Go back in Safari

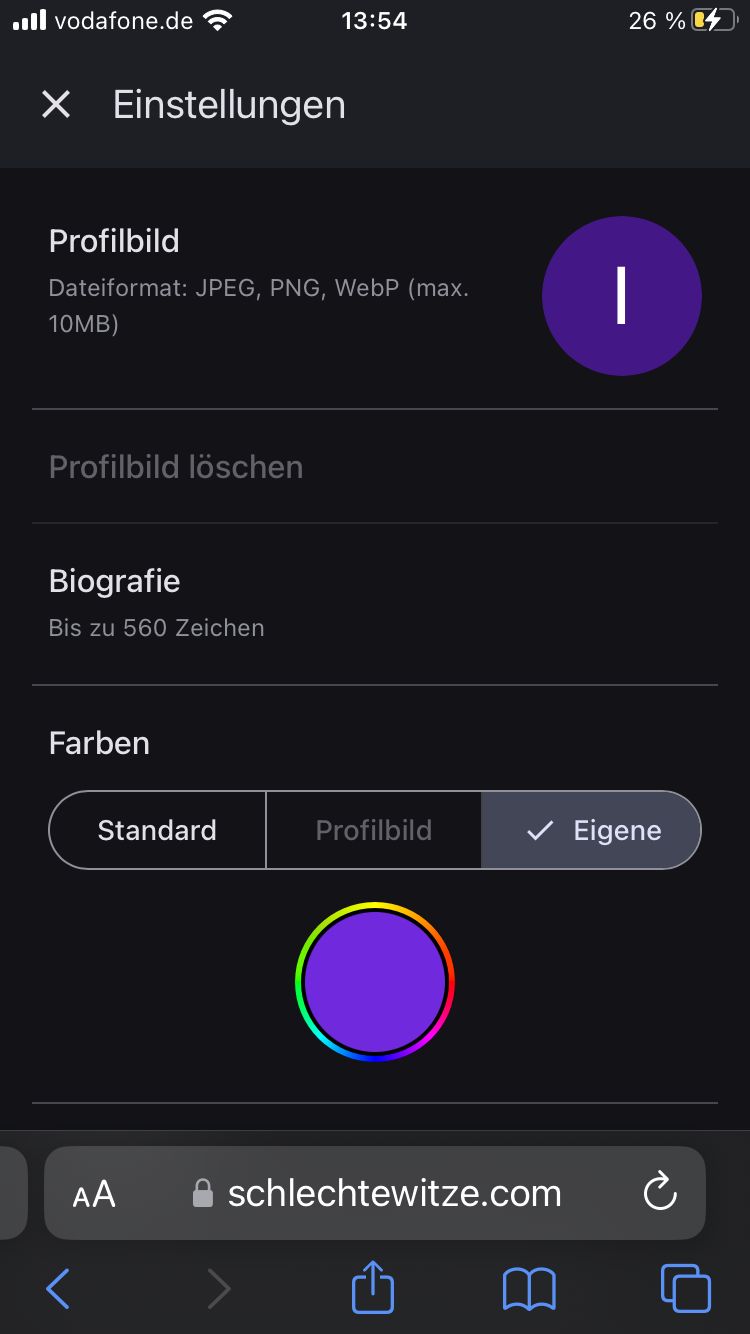coord(58,1289)
